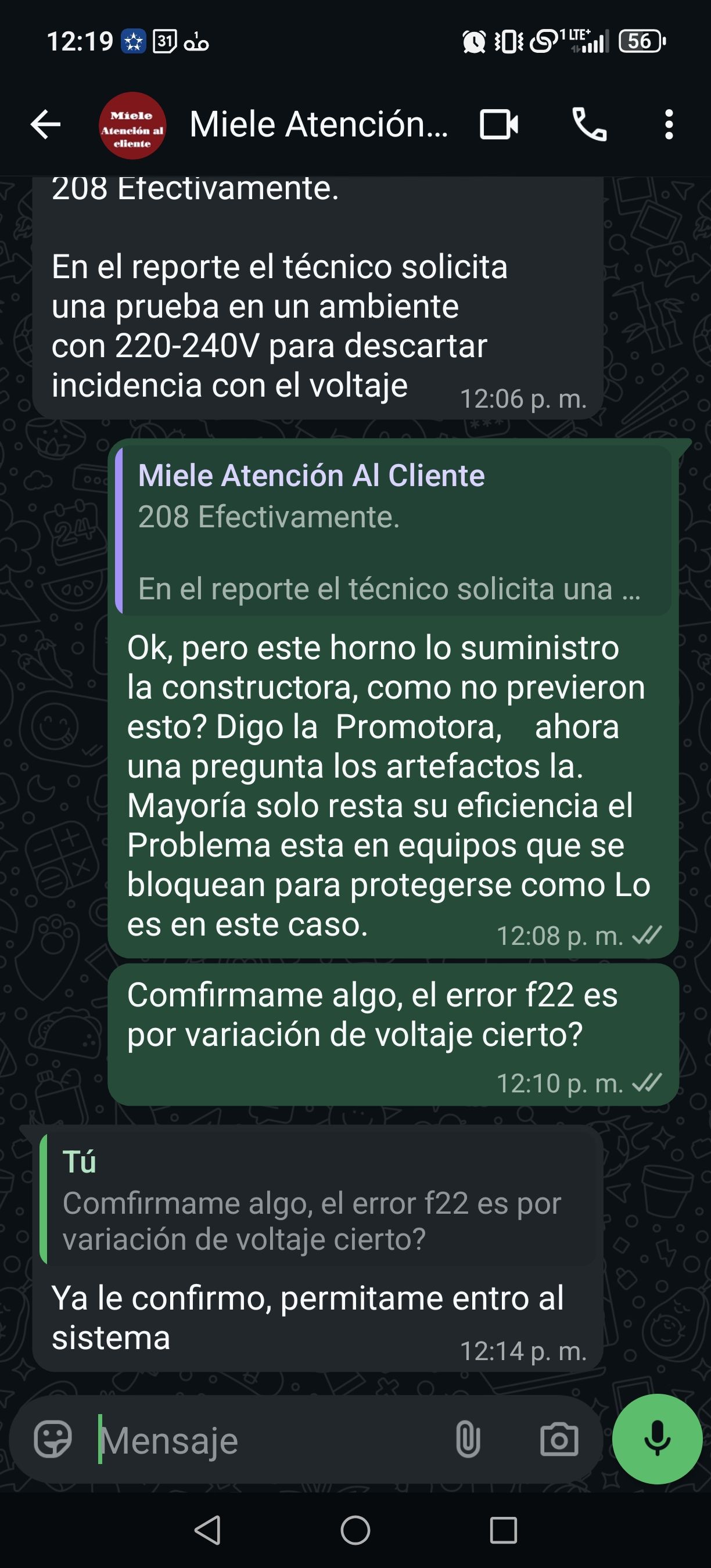
Task: Start a video call with Miele Atención
Action: (x=498, y=125)
